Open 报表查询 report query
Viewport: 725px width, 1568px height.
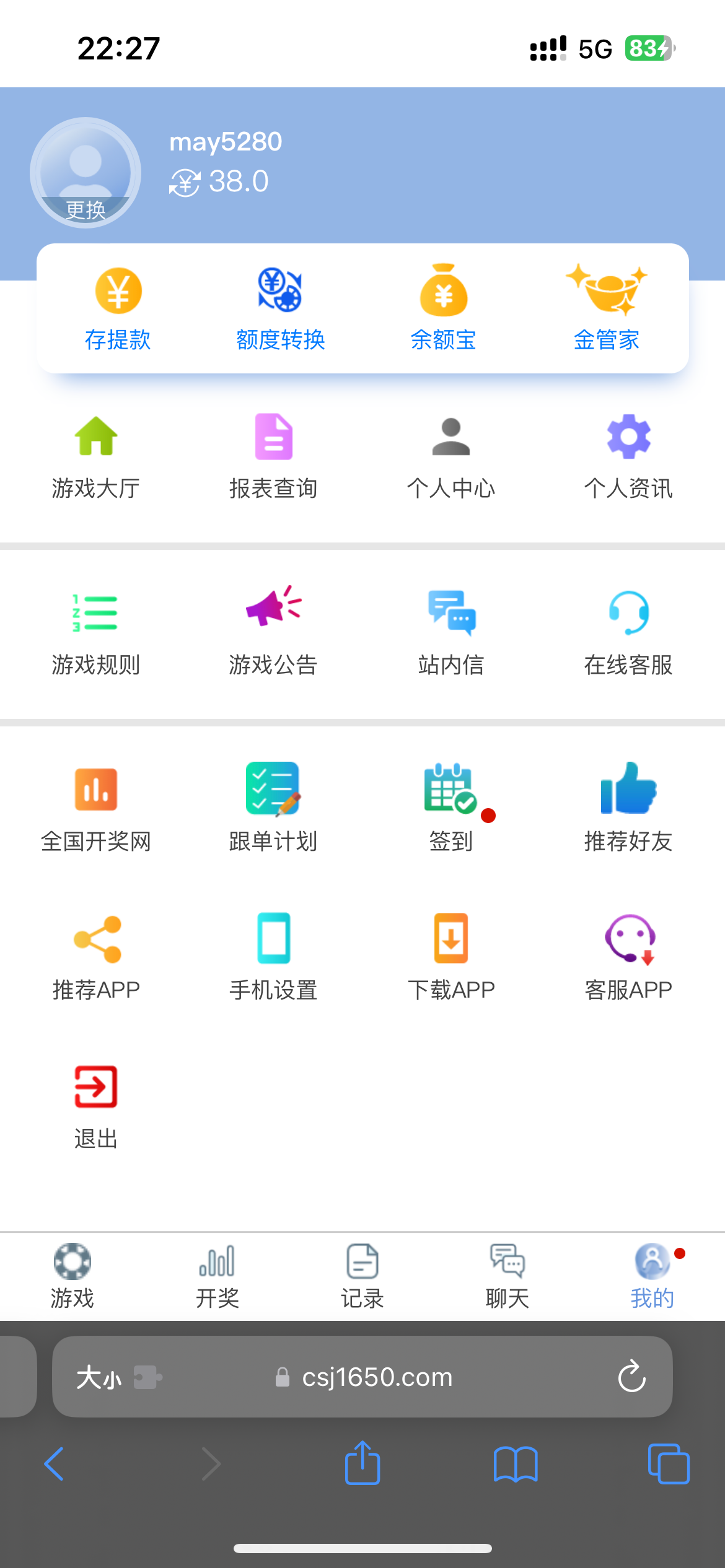pyautogui.click(x=273, y=456)
